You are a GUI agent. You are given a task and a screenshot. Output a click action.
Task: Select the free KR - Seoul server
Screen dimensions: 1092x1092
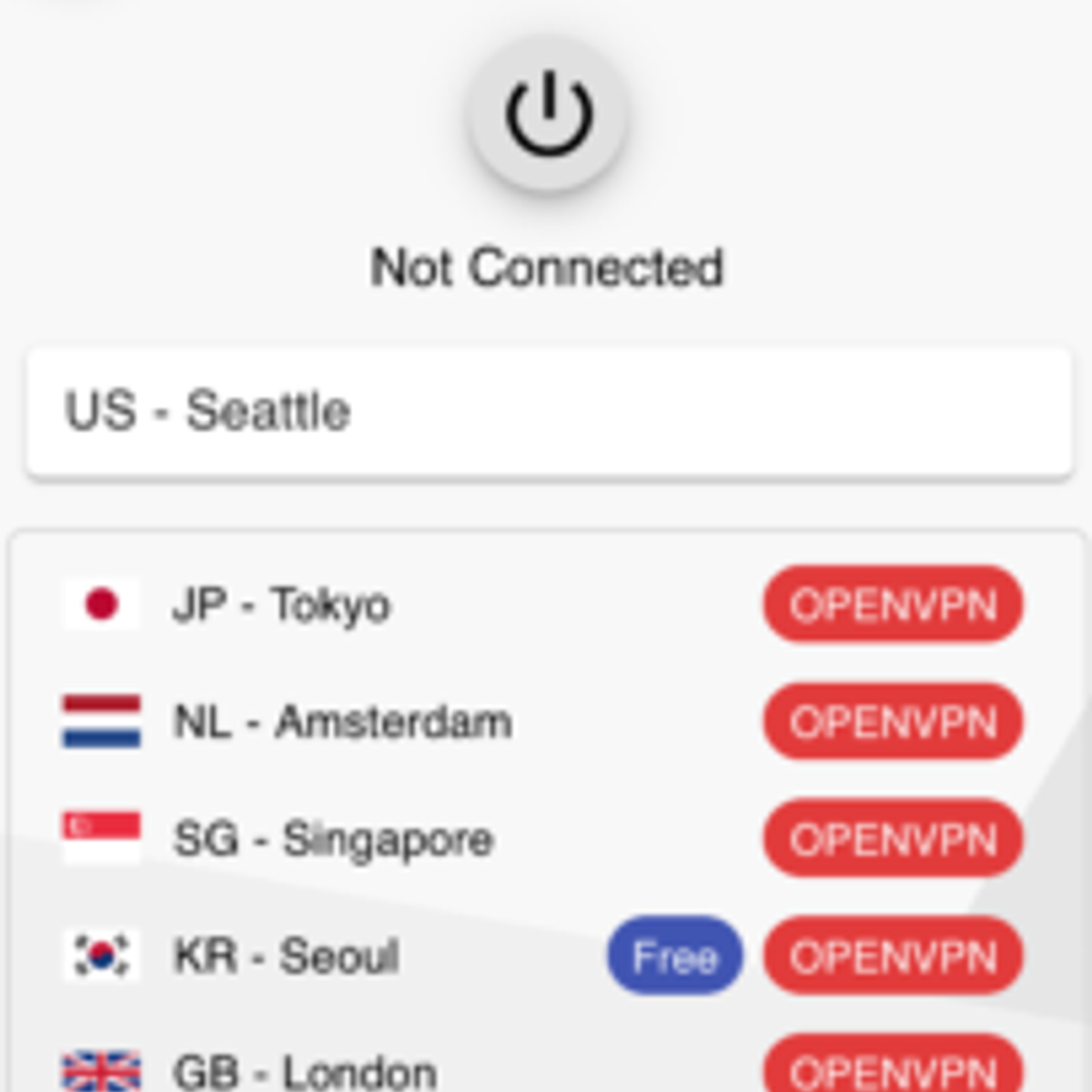click(287, 956)
